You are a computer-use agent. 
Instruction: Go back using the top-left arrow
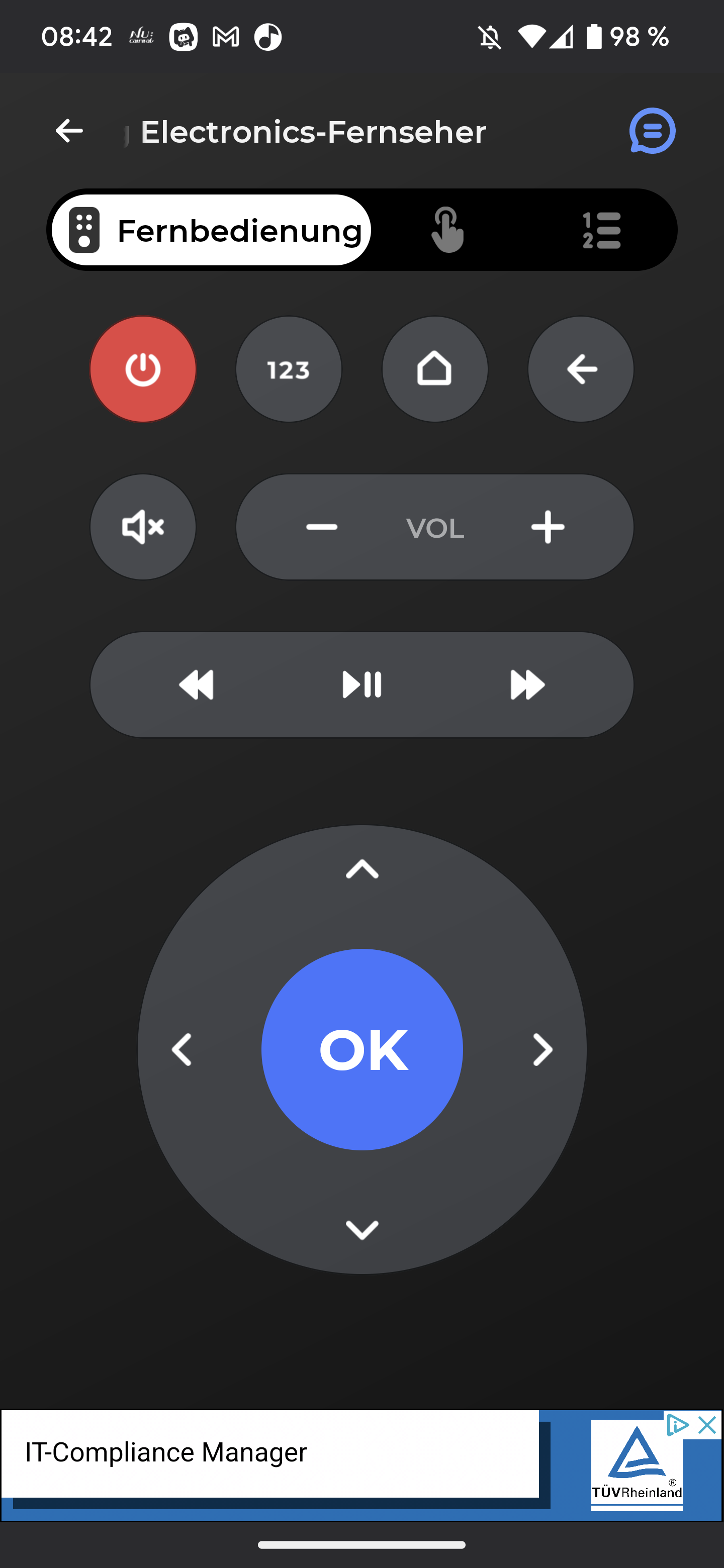pos(69,131)
